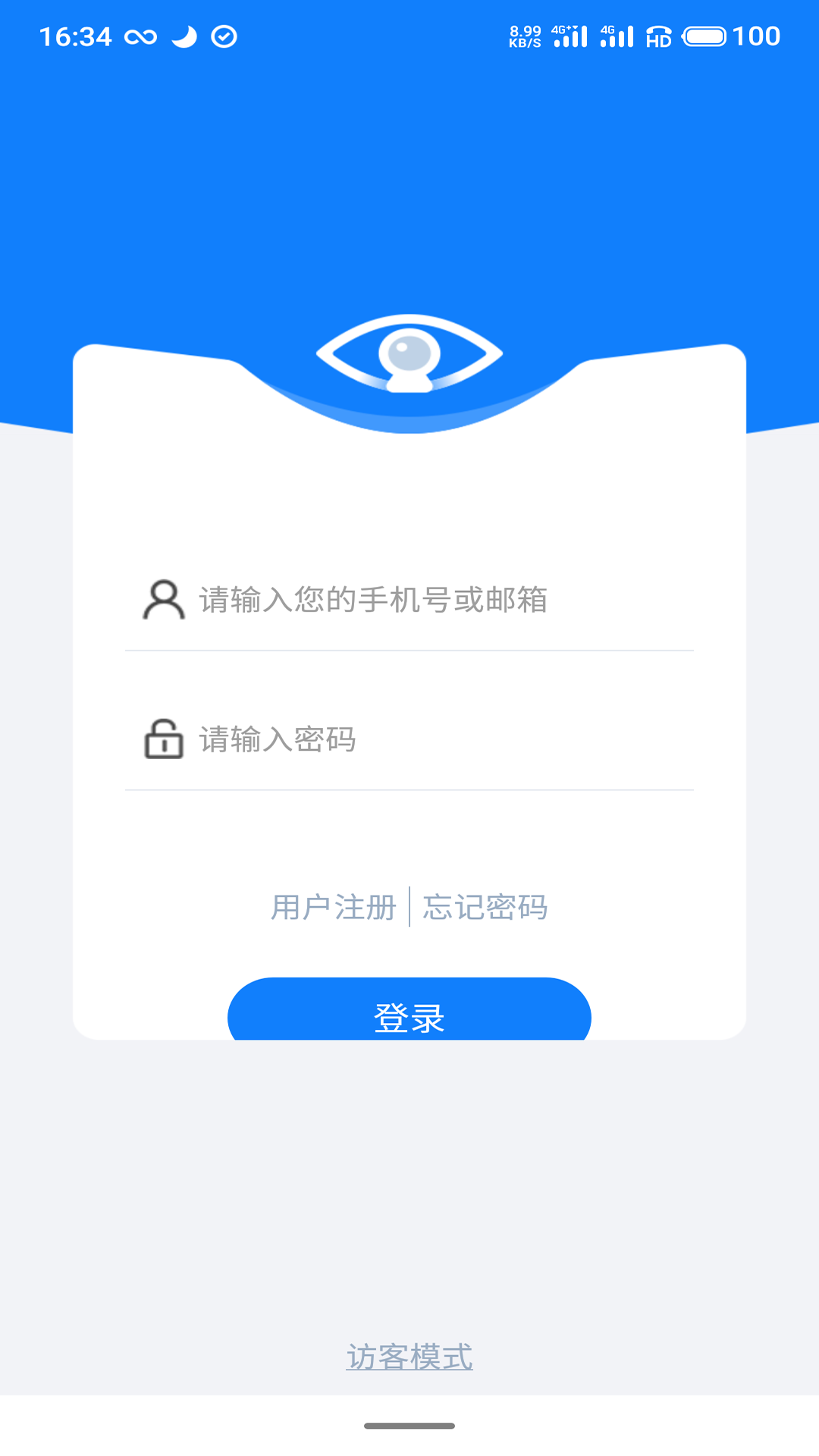819x1456 pixels.
Task: Click the HD indicator in the status bar
Action: 657,36
